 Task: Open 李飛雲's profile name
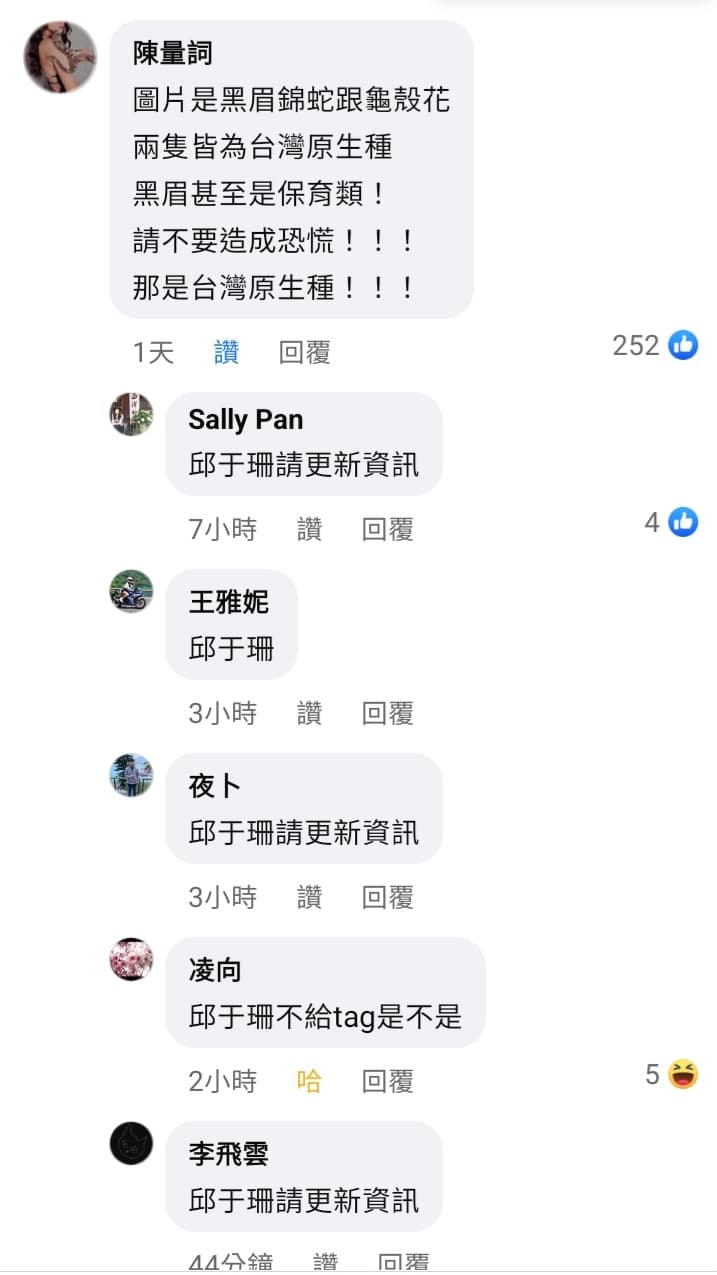tap(228, 1154)
